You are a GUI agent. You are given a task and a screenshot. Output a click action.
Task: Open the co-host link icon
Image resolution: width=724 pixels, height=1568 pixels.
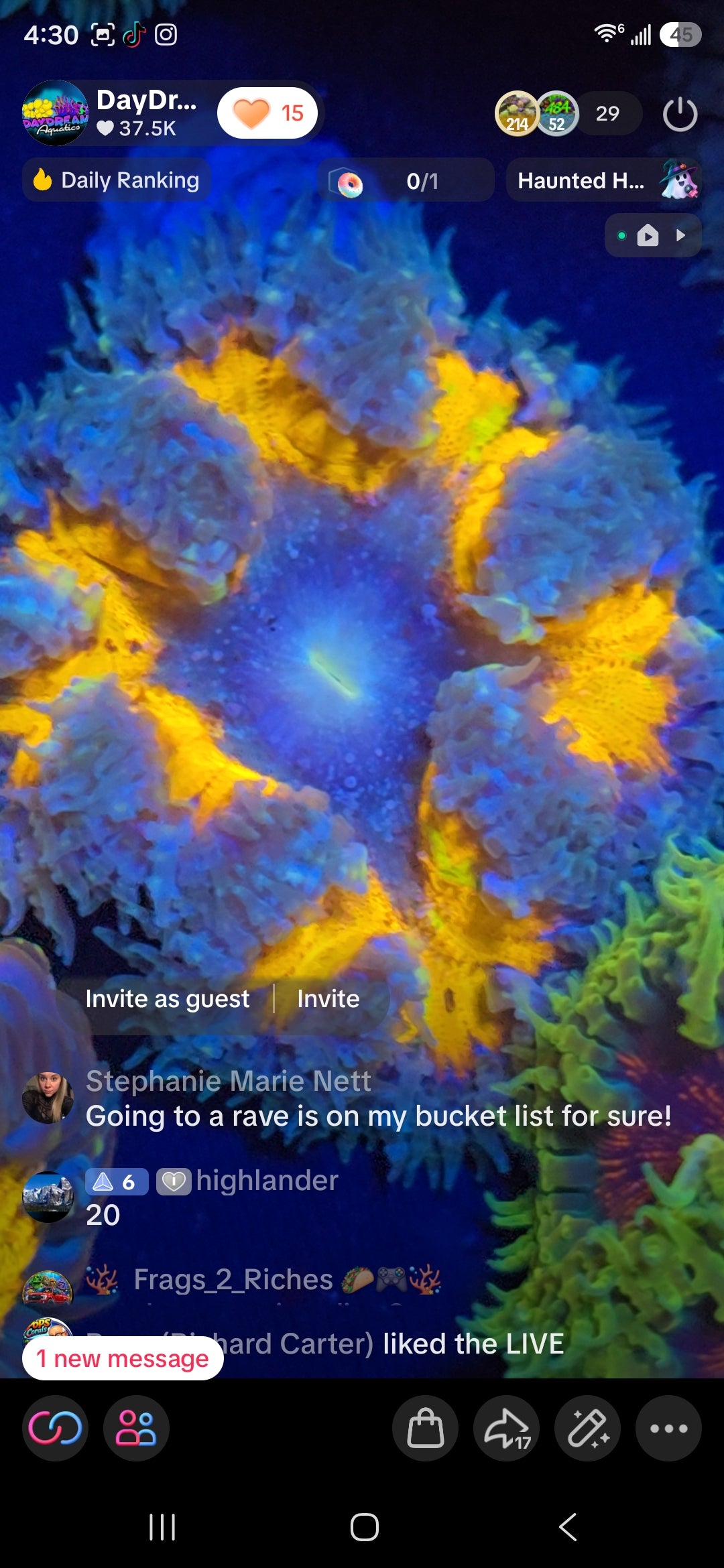click(55, 1429)
